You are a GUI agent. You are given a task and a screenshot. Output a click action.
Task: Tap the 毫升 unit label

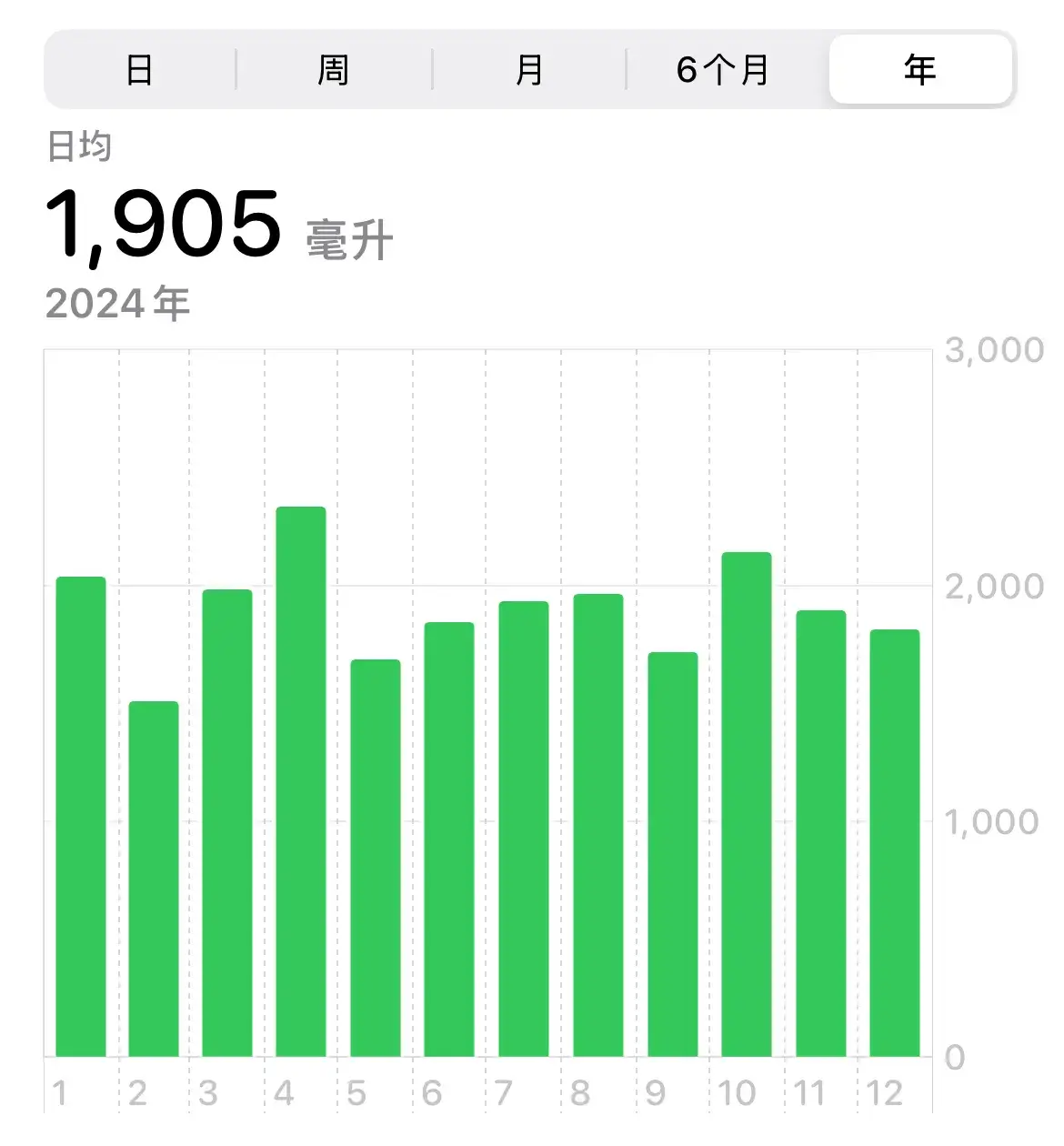click(347, 238)
